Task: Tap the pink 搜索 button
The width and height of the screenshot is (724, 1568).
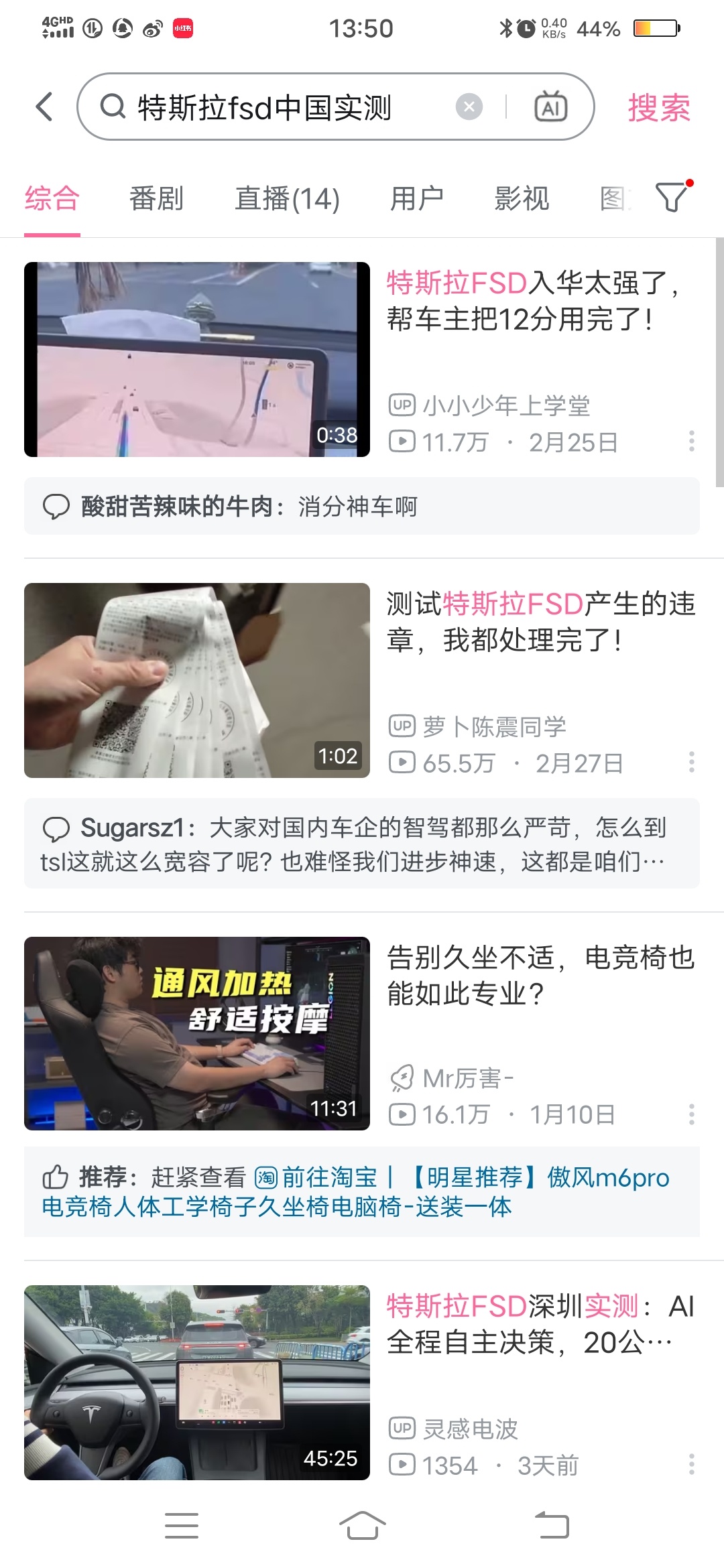Action: click(x=658, y=108)
